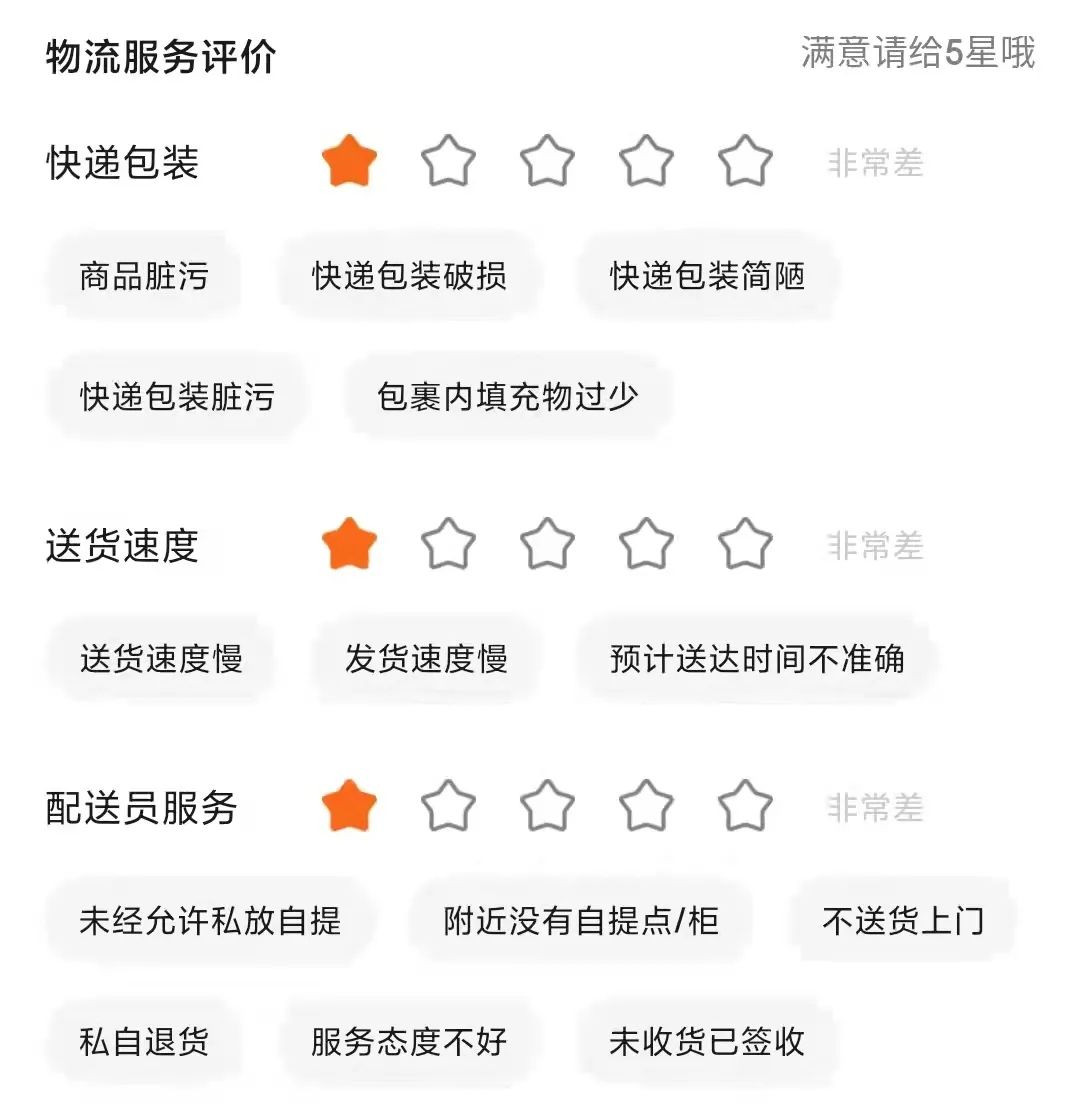Pick the 服务态度不好 chip
The height and width of the screenshot is (1107, 1080).
click(409, 1041)
